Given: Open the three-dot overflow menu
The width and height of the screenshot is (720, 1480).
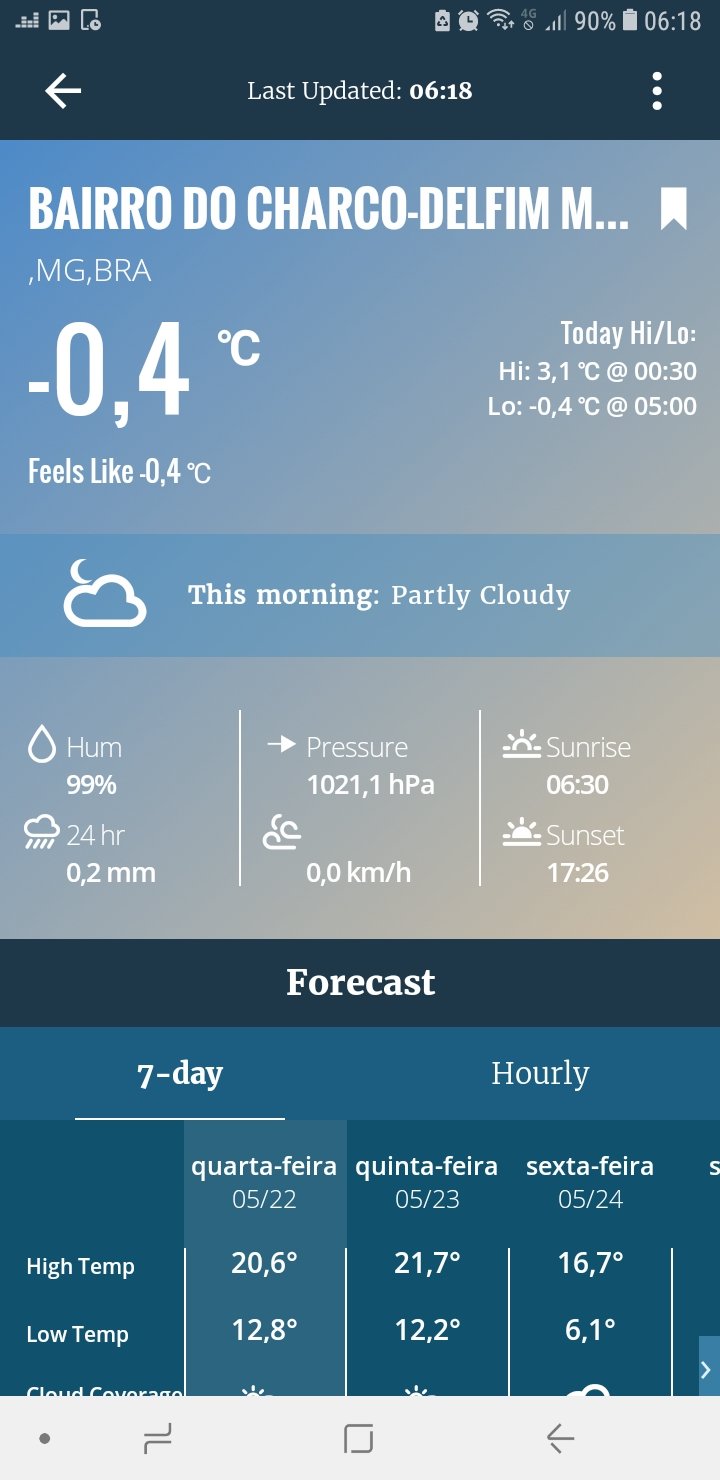Looking at the screenshot, I should (x=656, y=91).
